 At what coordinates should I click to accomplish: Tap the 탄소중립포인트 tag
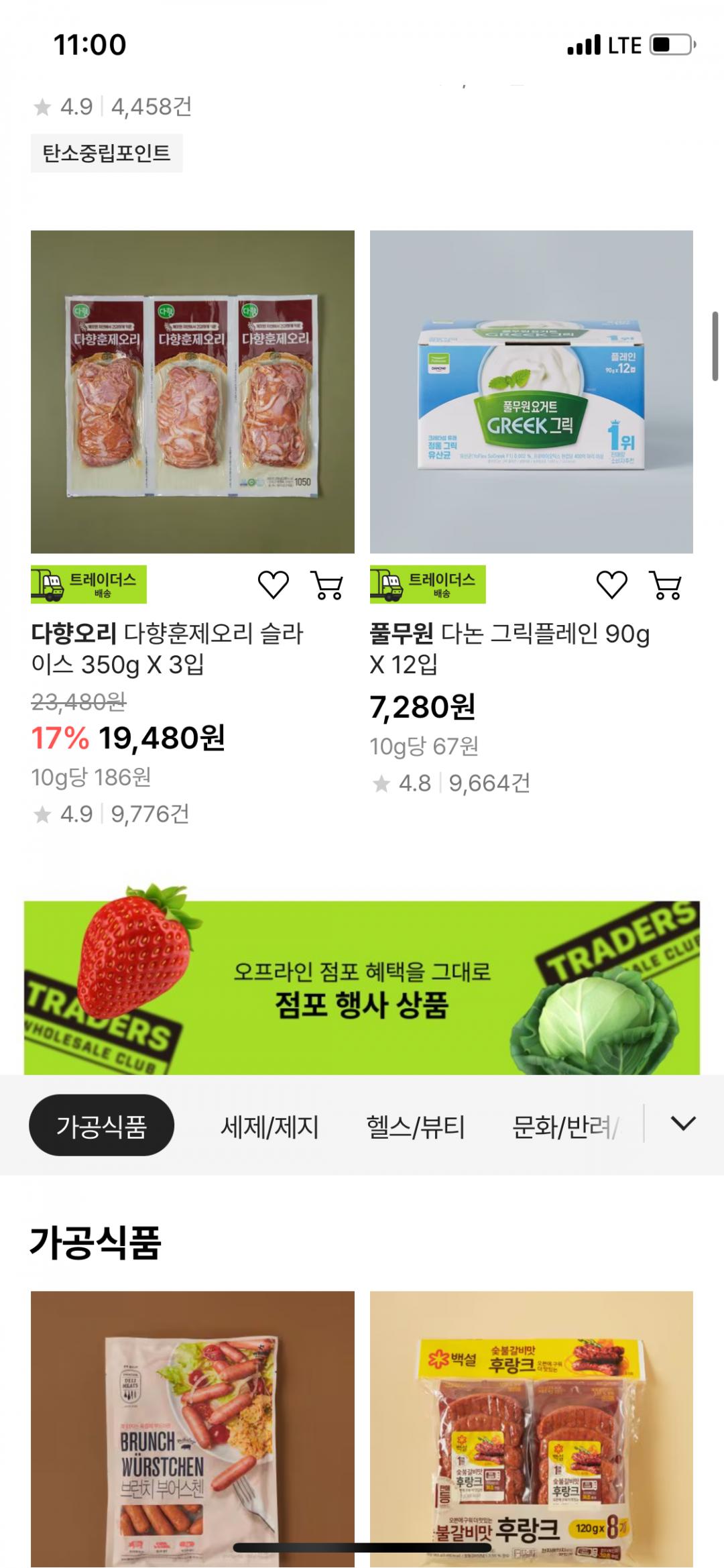coord(107,154)
